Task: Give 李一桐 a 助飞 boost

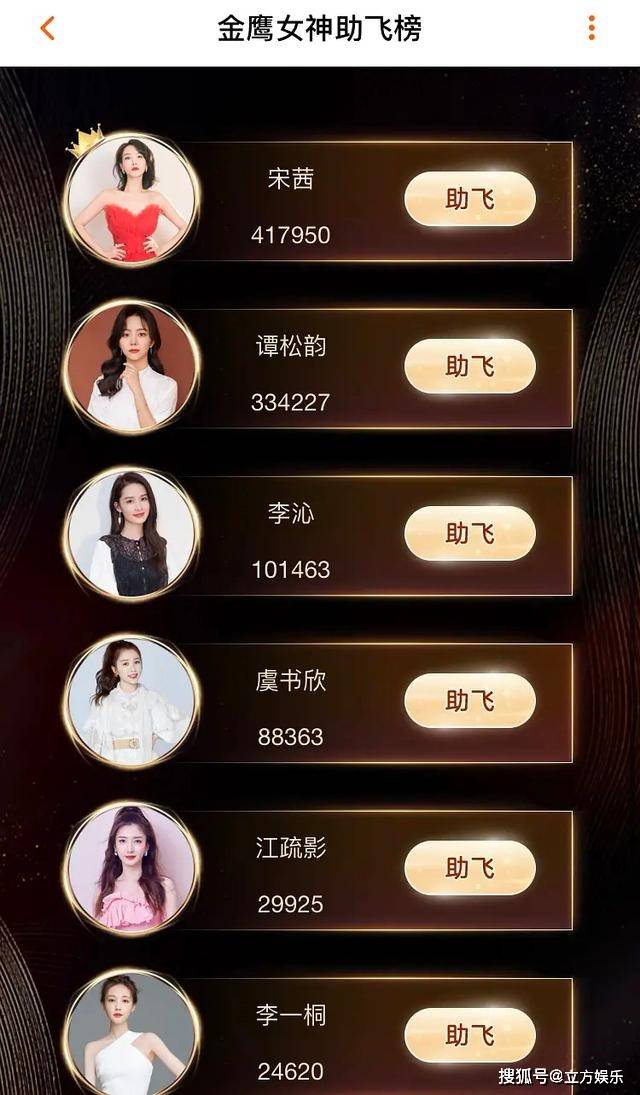Action: click(x=470, y=1034)
